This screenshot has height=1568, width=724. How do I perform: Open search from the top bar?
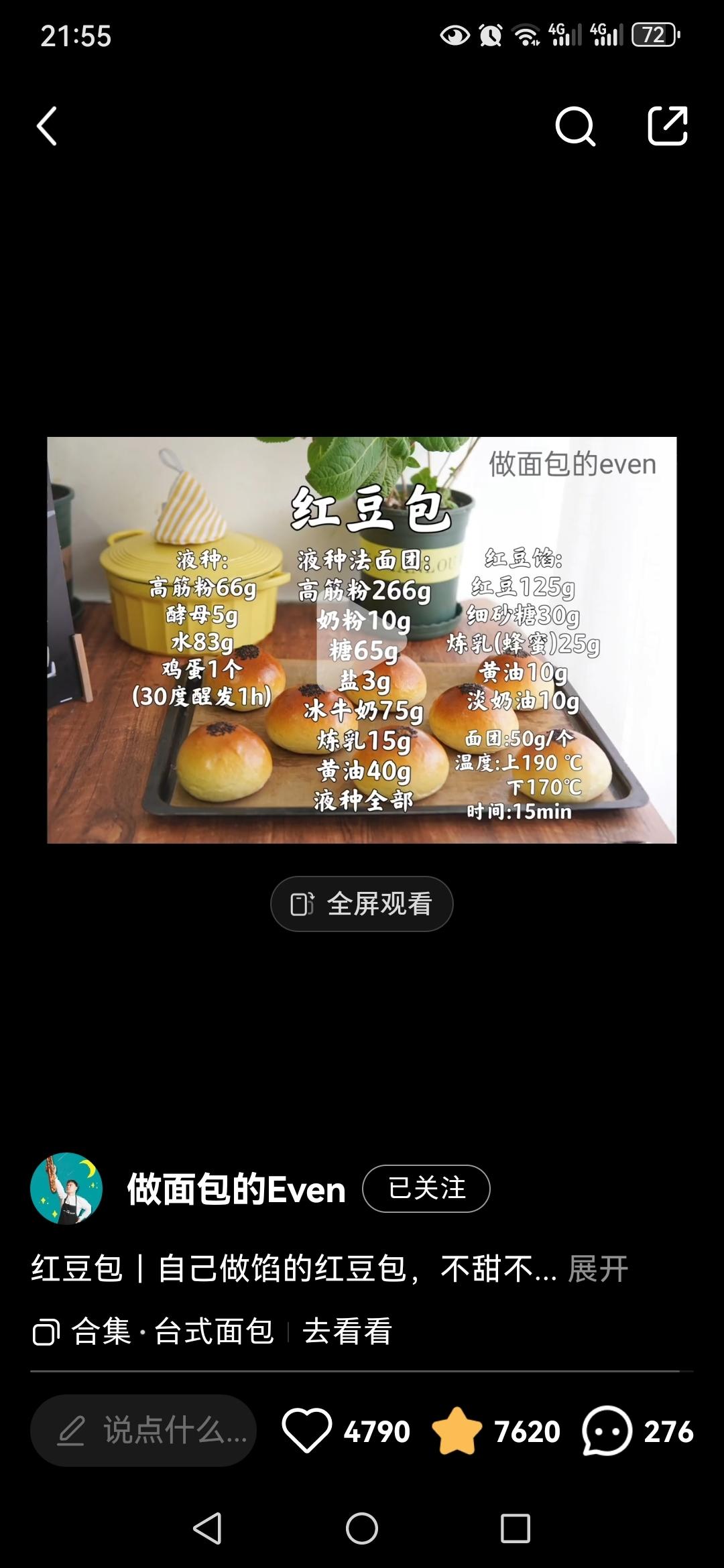(x=575, y=126)
